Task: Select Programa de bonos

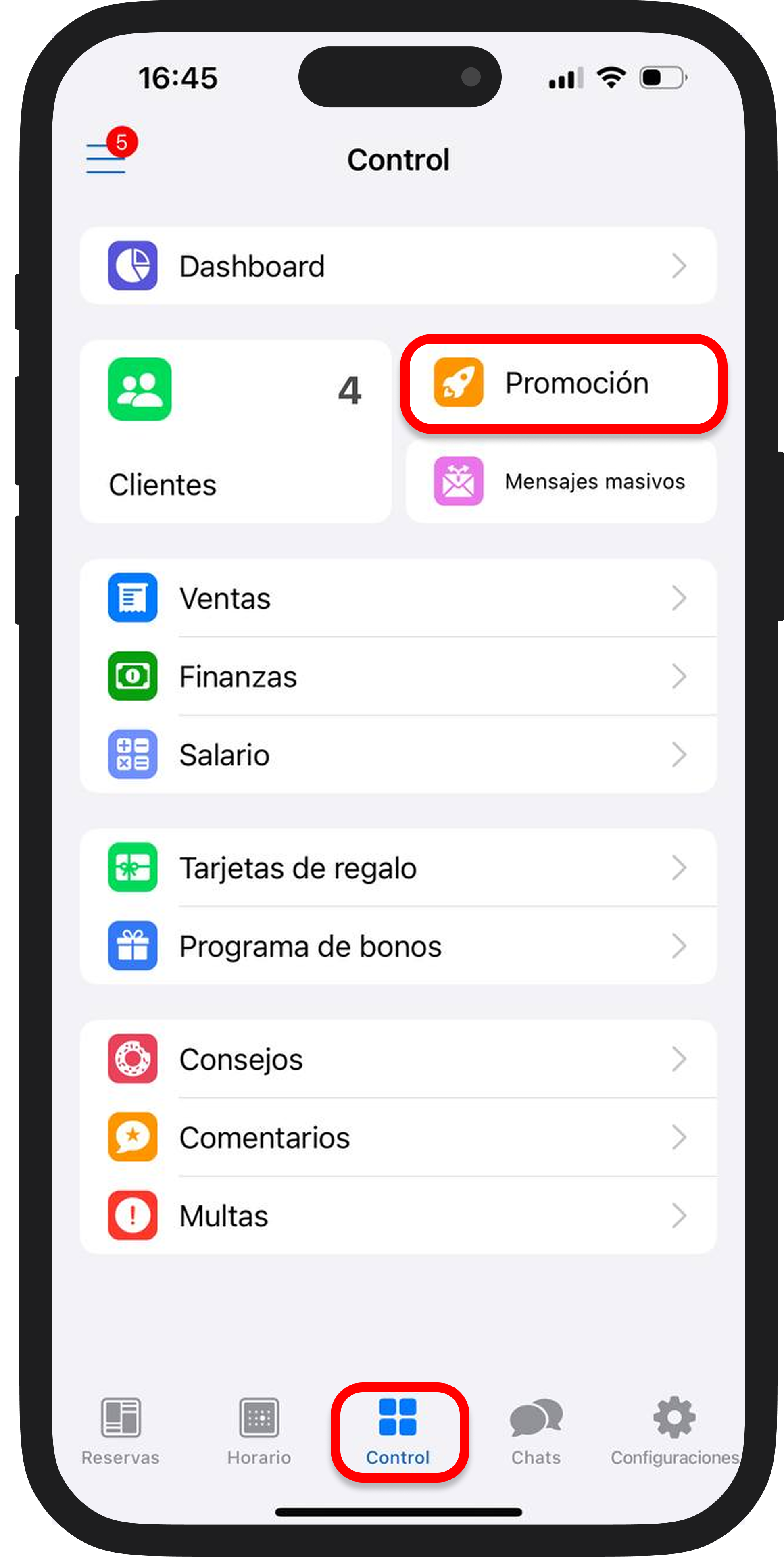Action: pos(398,947)
